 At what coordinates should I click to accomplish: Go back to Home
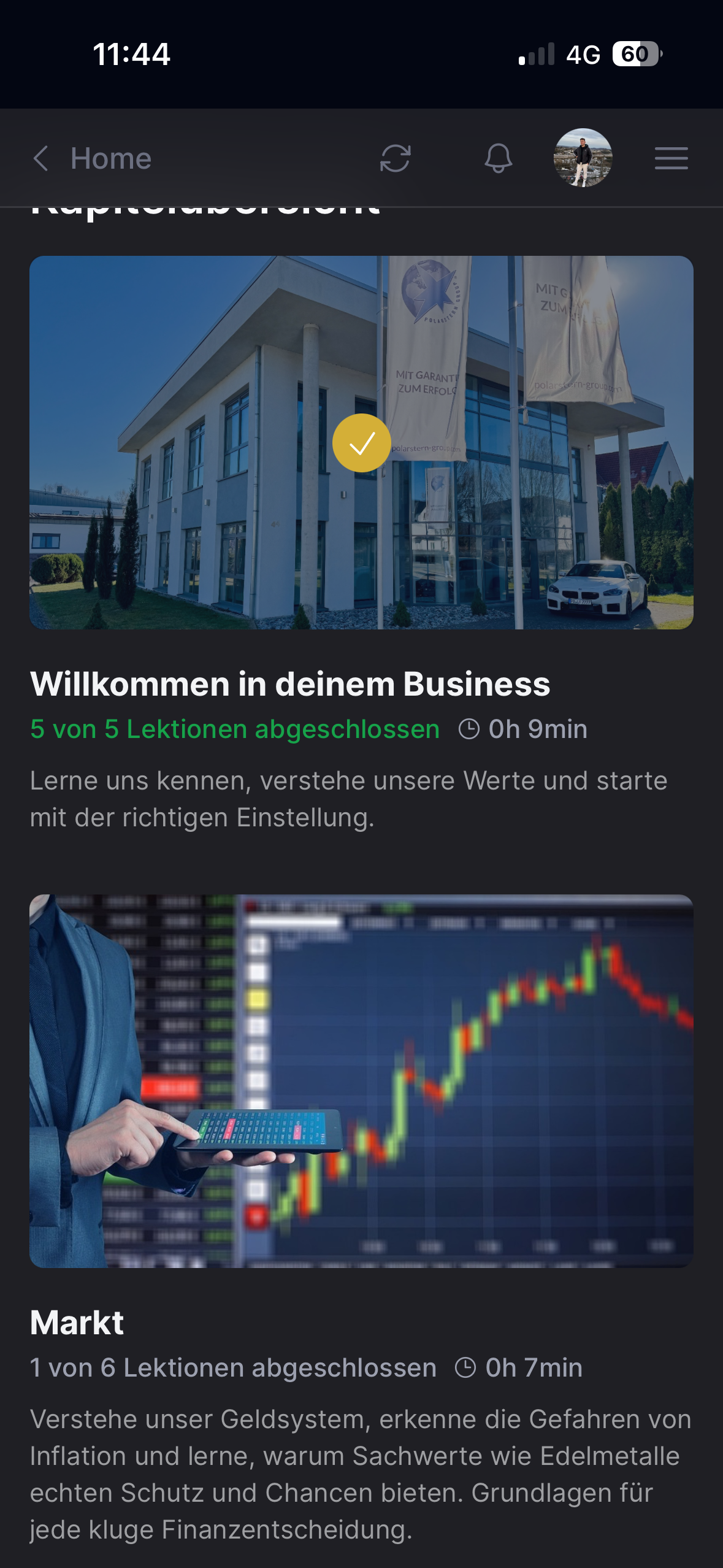(92, 159)
